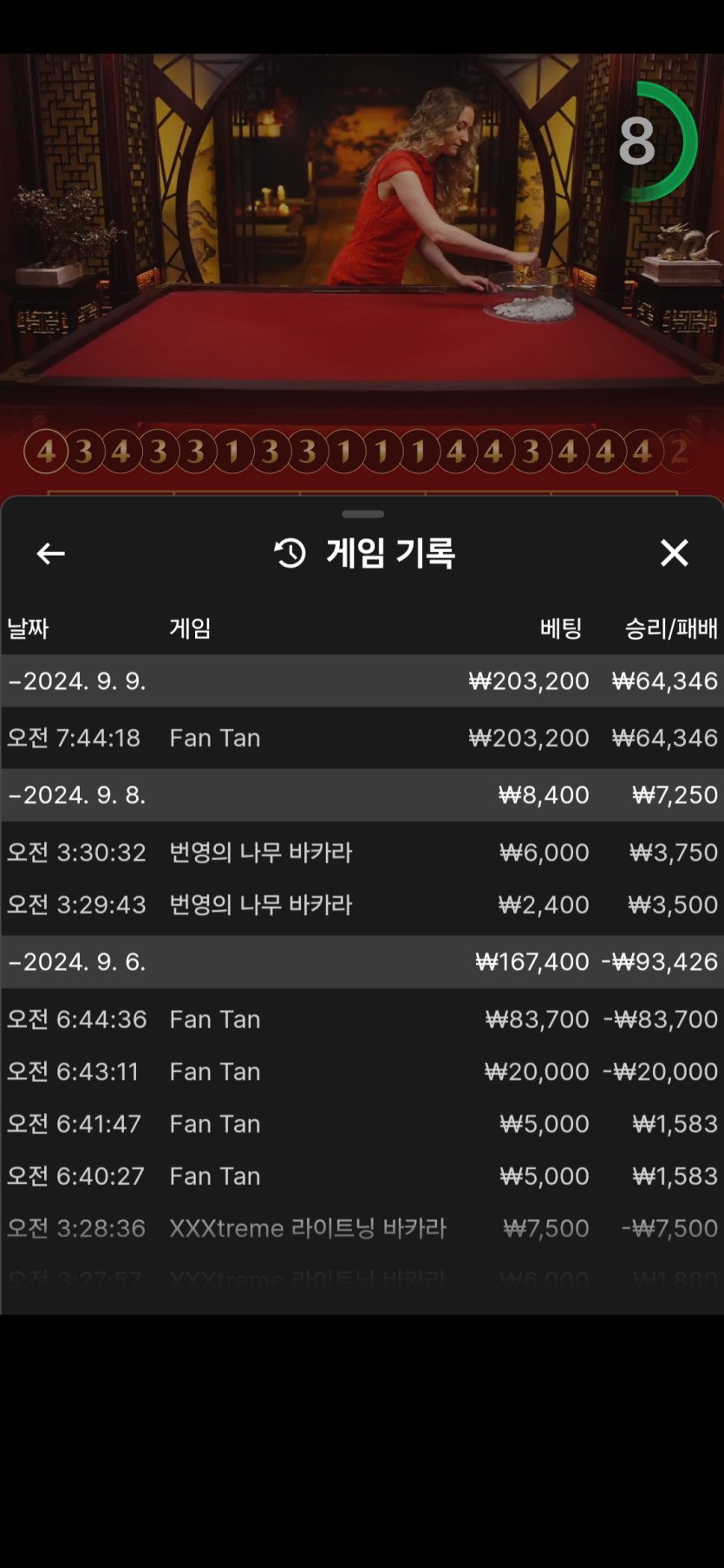Open the Fan Tan record at 오전 6:44:36

click(x=362, y=1019)
